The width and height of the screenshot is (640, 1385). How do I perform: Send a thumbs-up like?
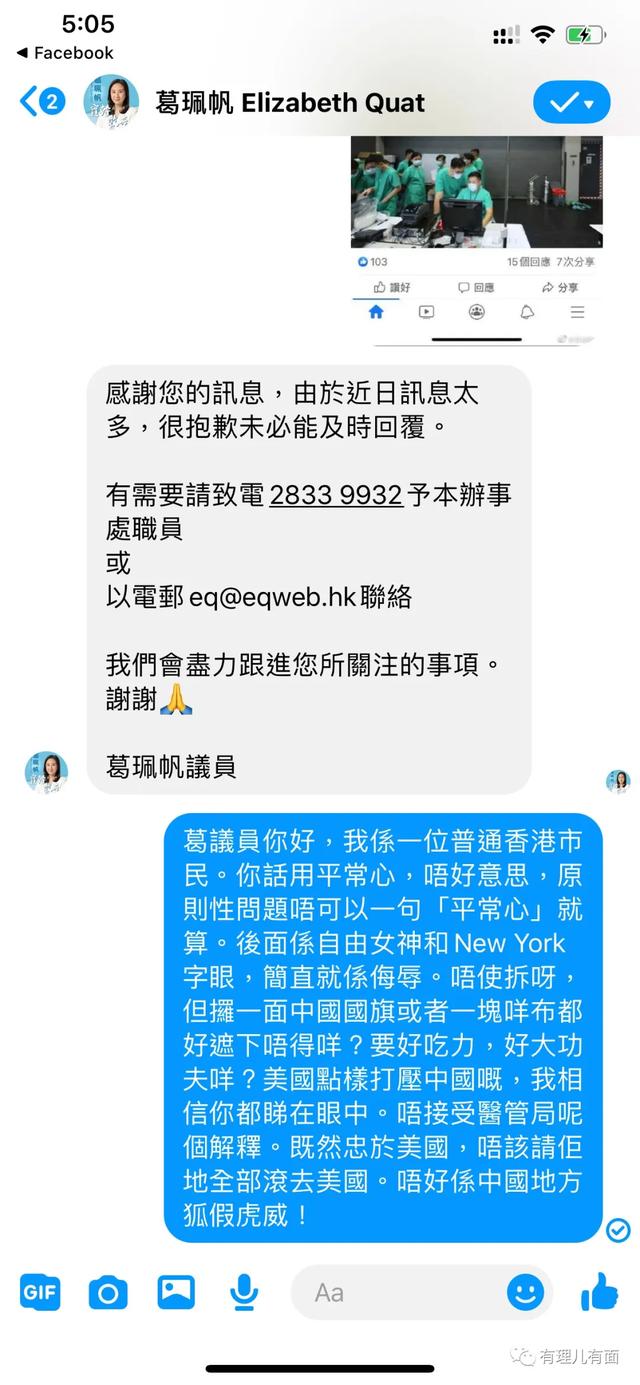pos(599,1292)
